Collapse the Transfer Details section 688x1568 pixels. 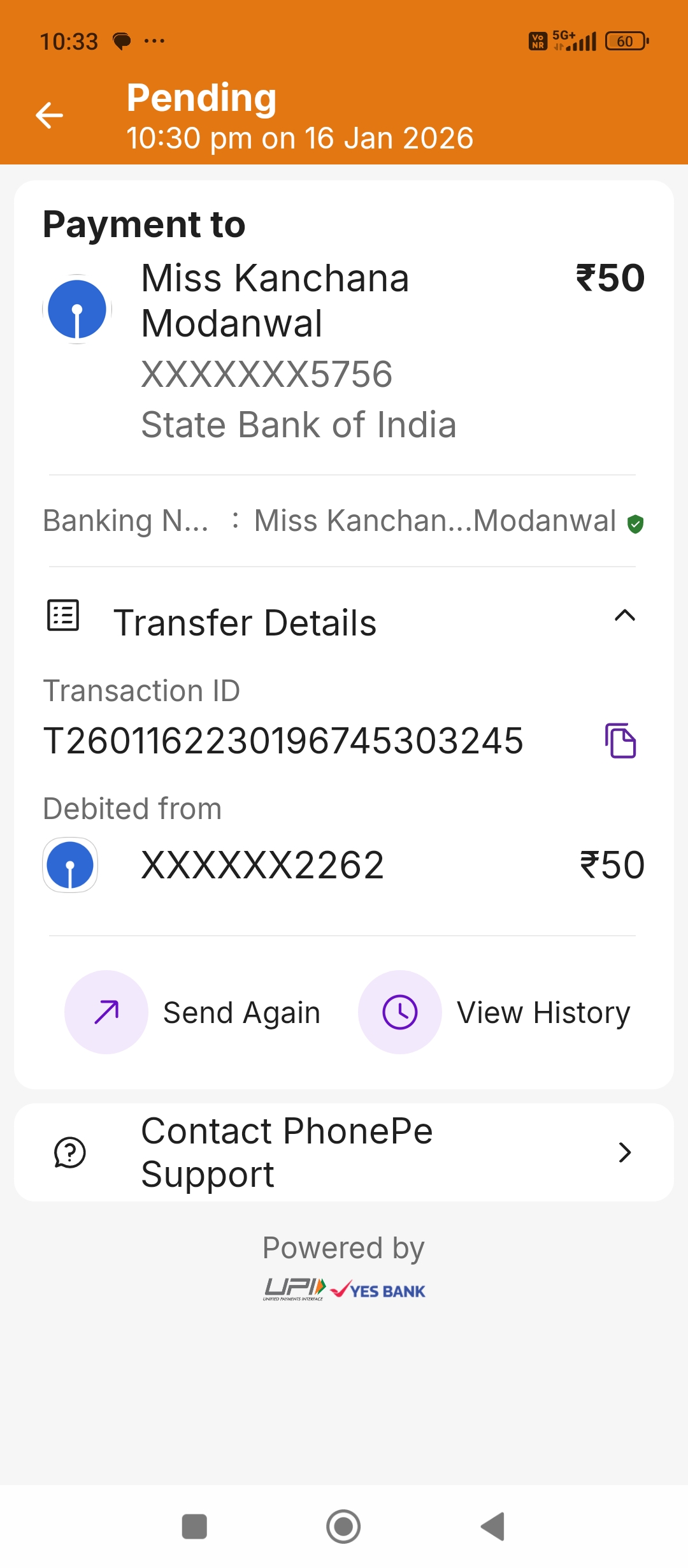624,616
